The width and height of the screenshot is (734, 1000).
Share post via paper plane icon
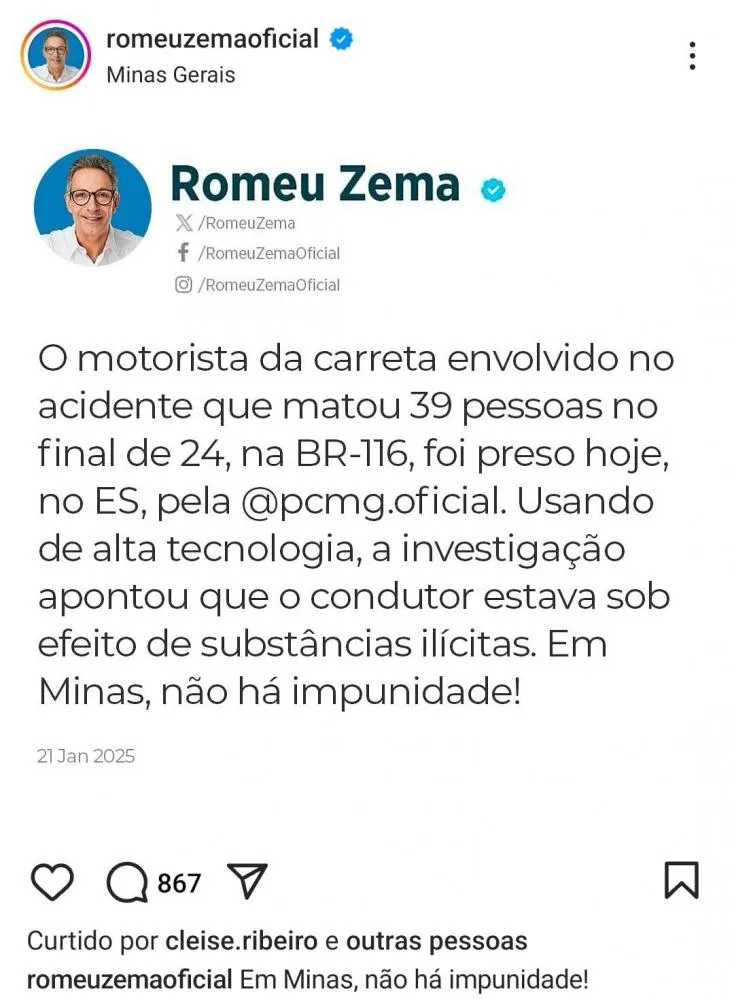[246, 881]
